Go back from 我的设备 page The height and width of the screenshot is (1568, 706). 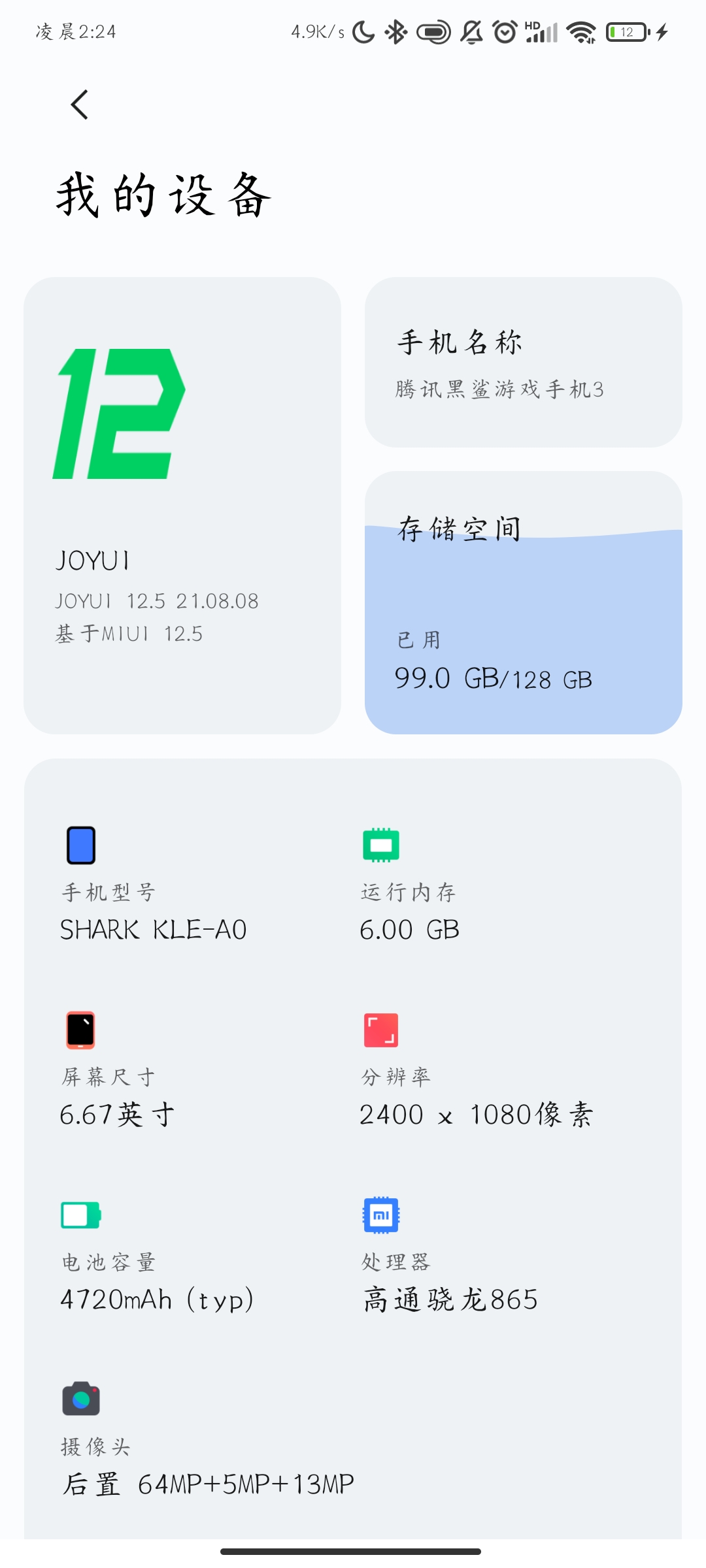80,105
